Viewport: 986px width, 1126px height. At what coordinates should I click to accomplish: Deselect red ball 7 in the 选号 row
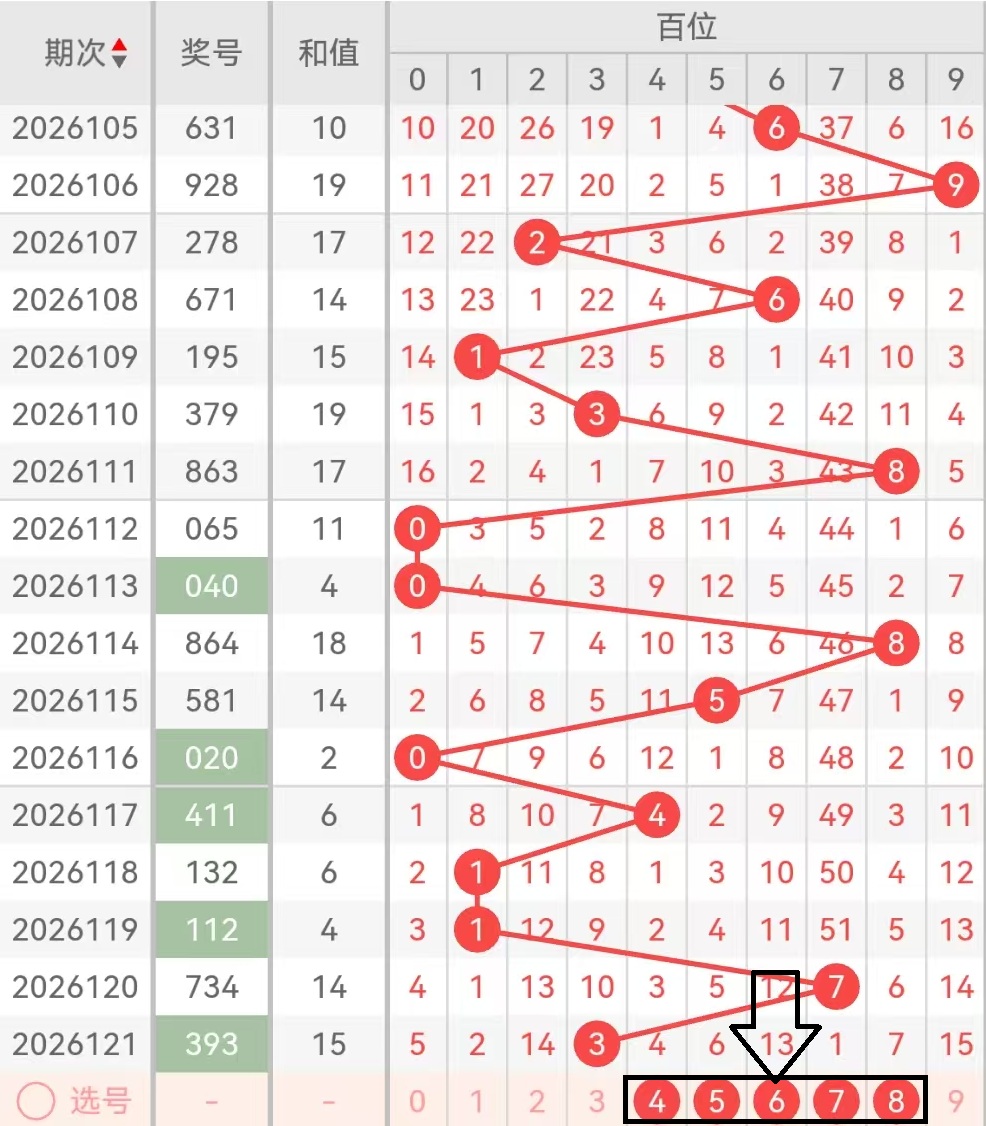836,1101
